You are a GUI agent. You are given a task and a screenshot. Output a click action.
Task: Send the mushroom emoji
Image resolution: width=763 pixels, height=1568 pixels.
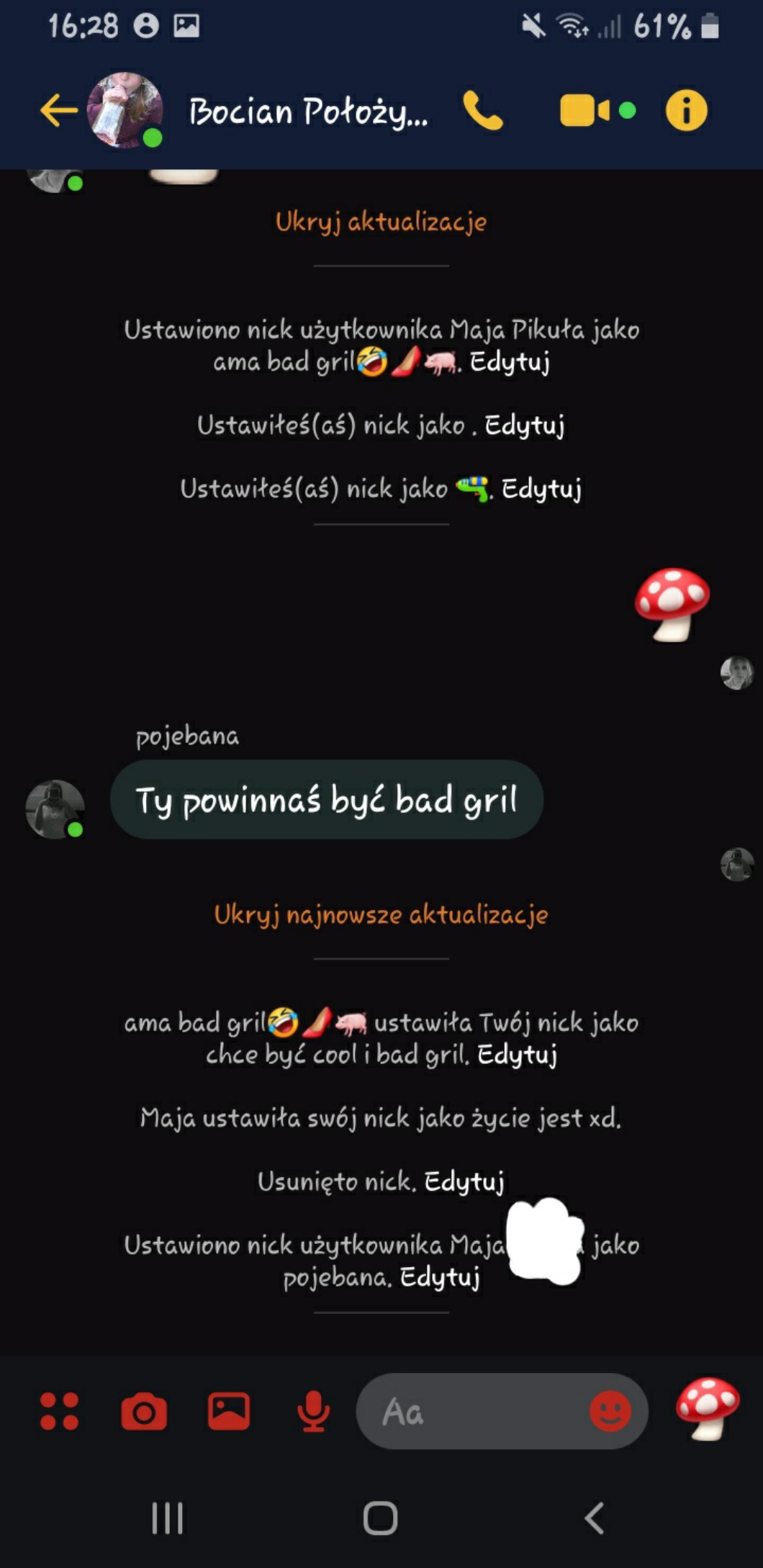click(707, 1408)
